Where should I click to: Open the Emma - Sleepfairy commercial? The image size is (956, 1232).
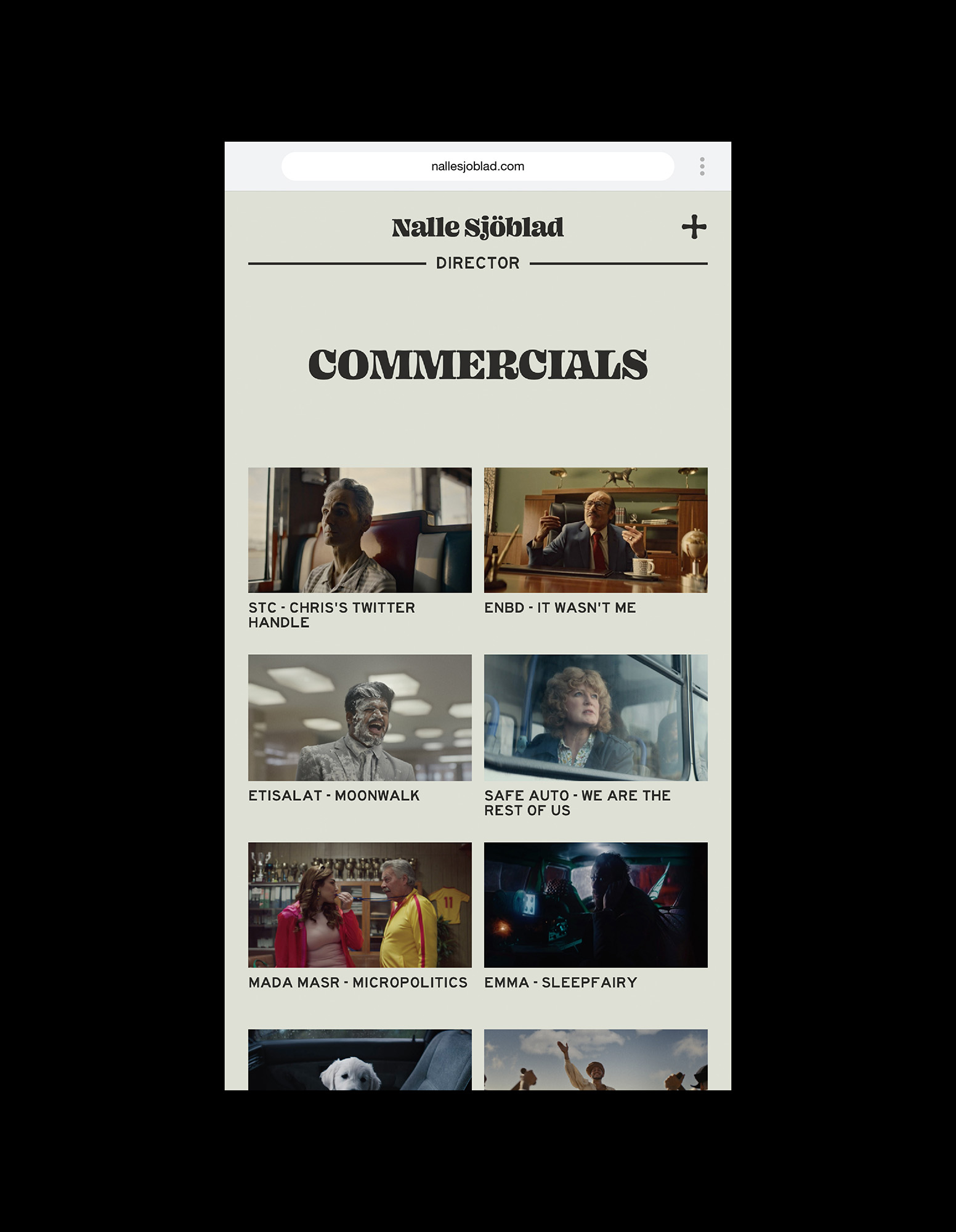coord(596,904)
